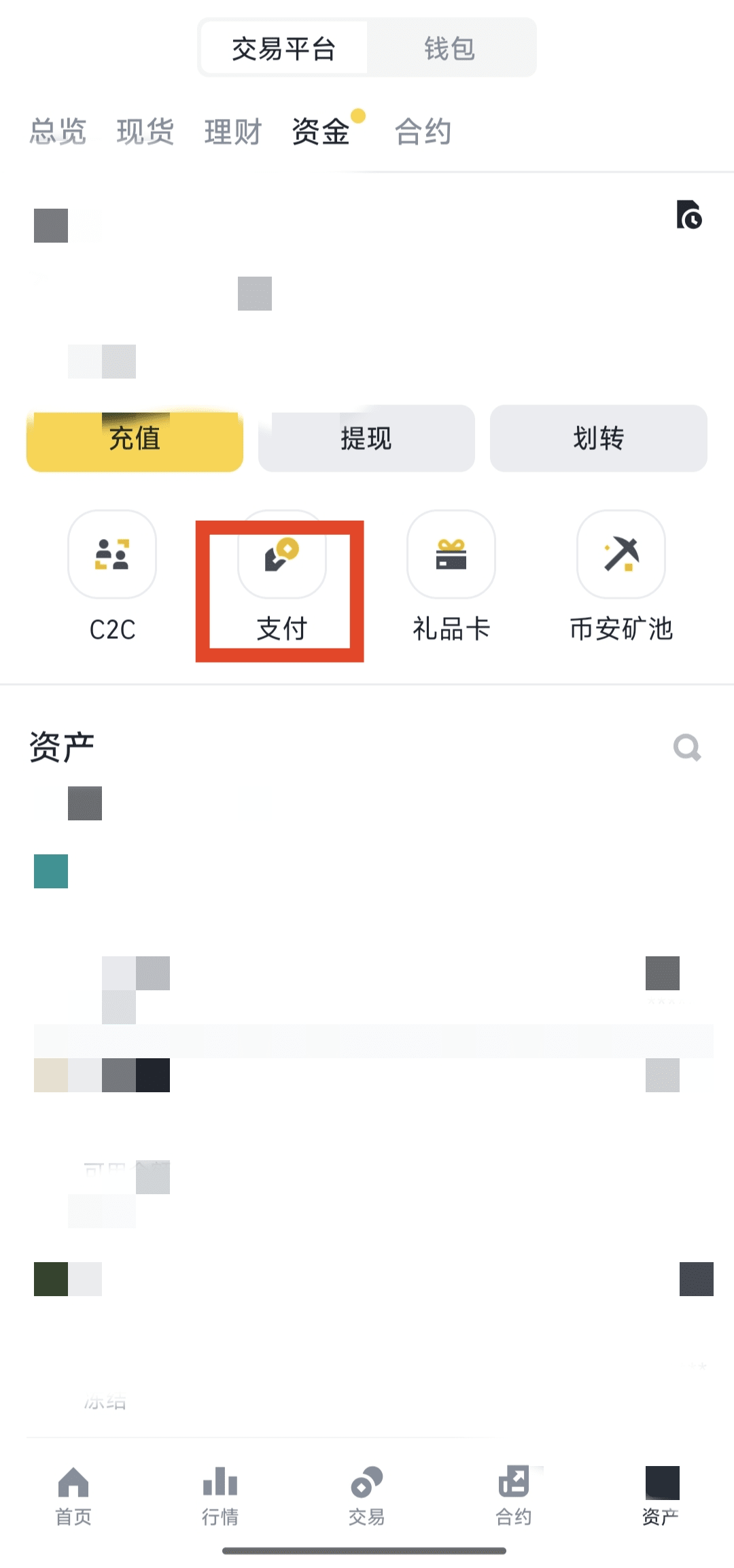Open the 行情 markets tab
Viewport: 734px width, 1568px height.
(220, 1496)
